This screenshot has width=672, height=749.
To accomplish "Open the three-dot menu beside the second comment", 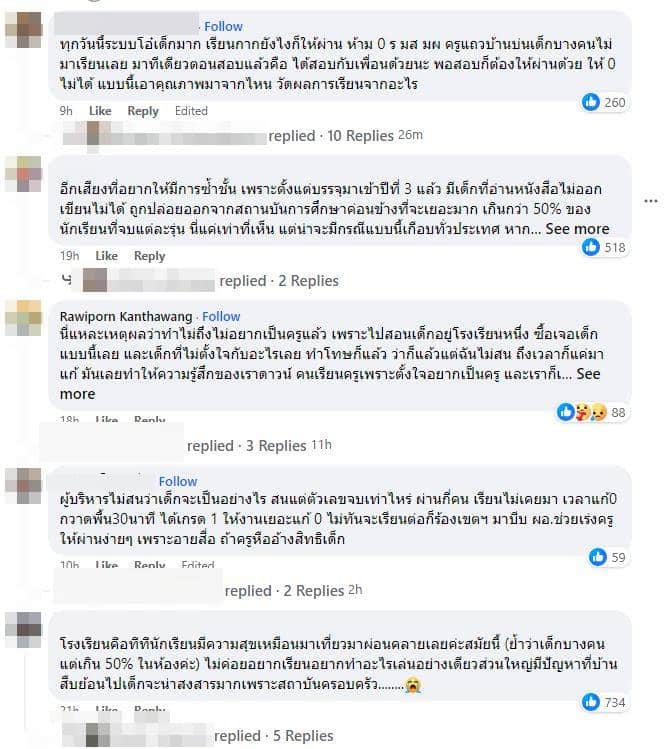I will tap(651, 201).
